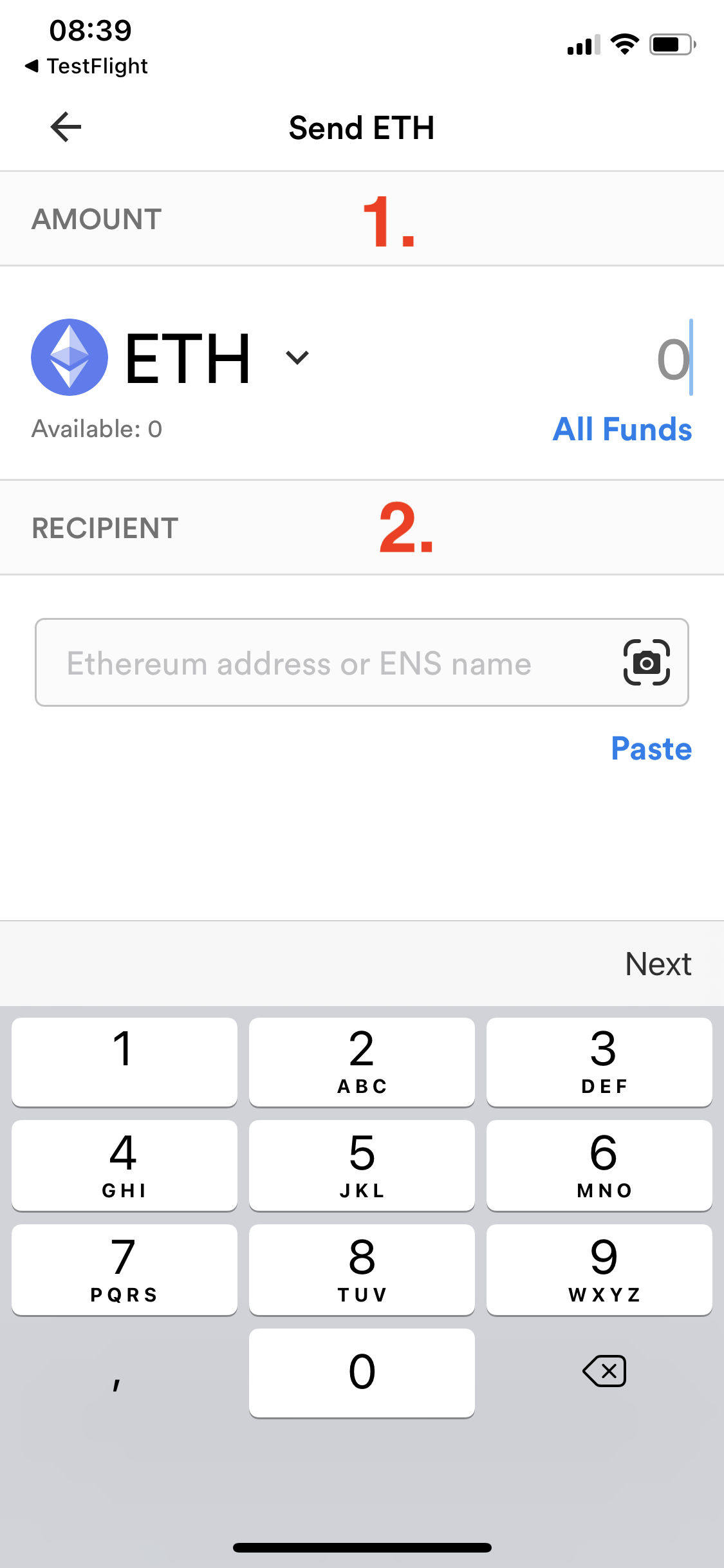
Task: Go back using the arrow icon
Action: pos(66,127)
